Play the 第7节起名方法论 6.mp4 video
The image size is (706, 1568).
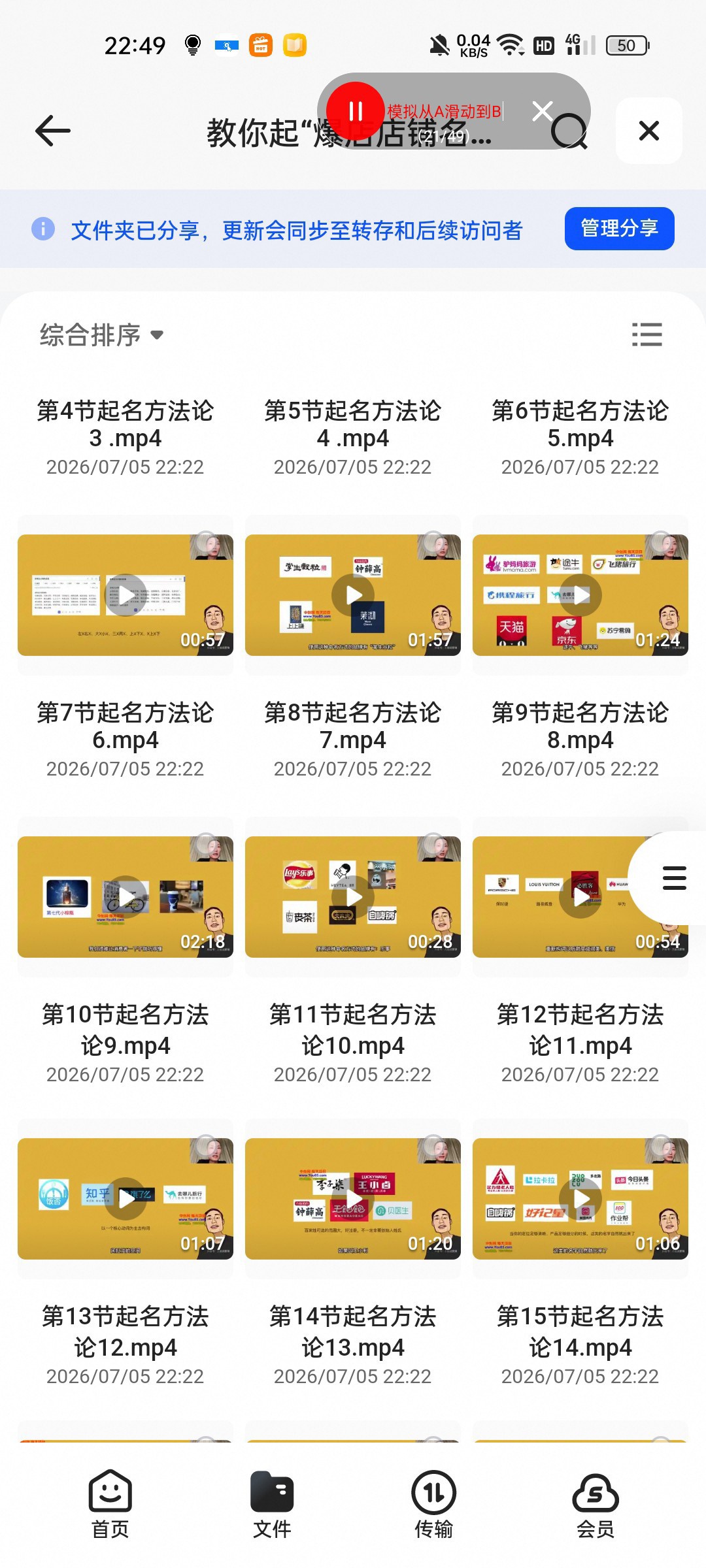click(125, 595)
